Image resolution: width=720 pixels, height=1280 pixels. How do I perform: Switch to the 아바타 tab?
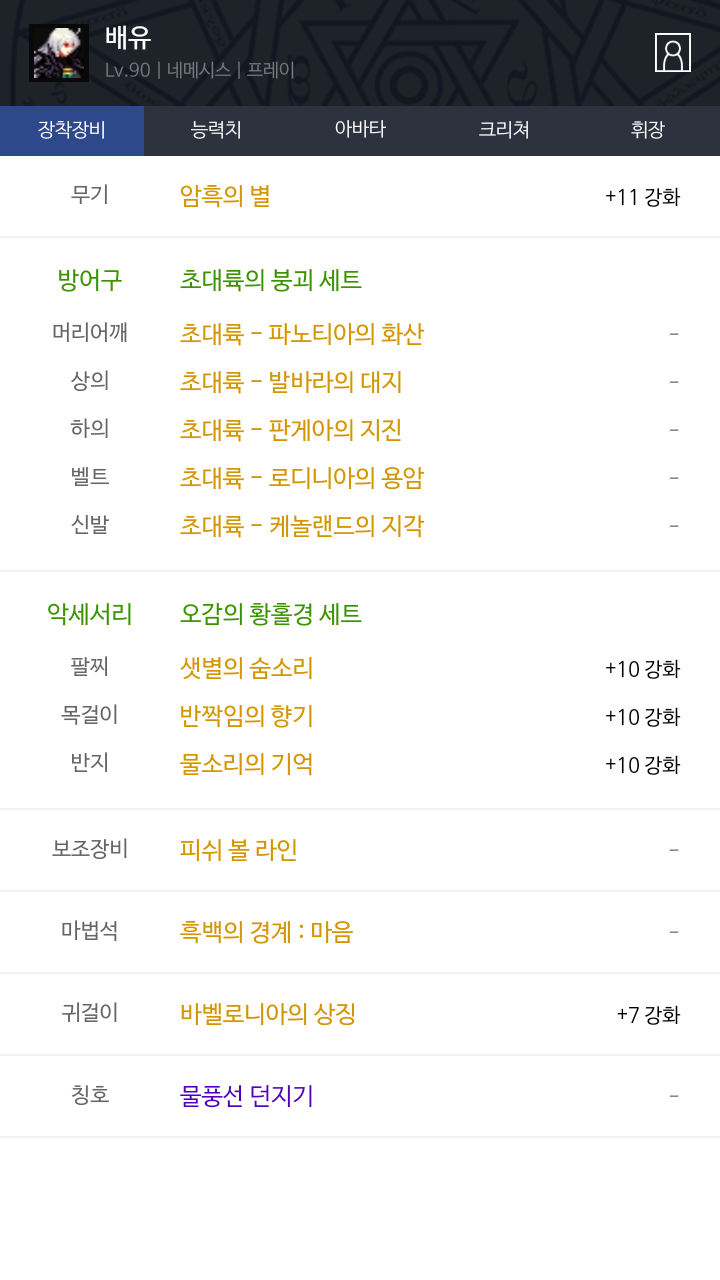tap(360, 130)
